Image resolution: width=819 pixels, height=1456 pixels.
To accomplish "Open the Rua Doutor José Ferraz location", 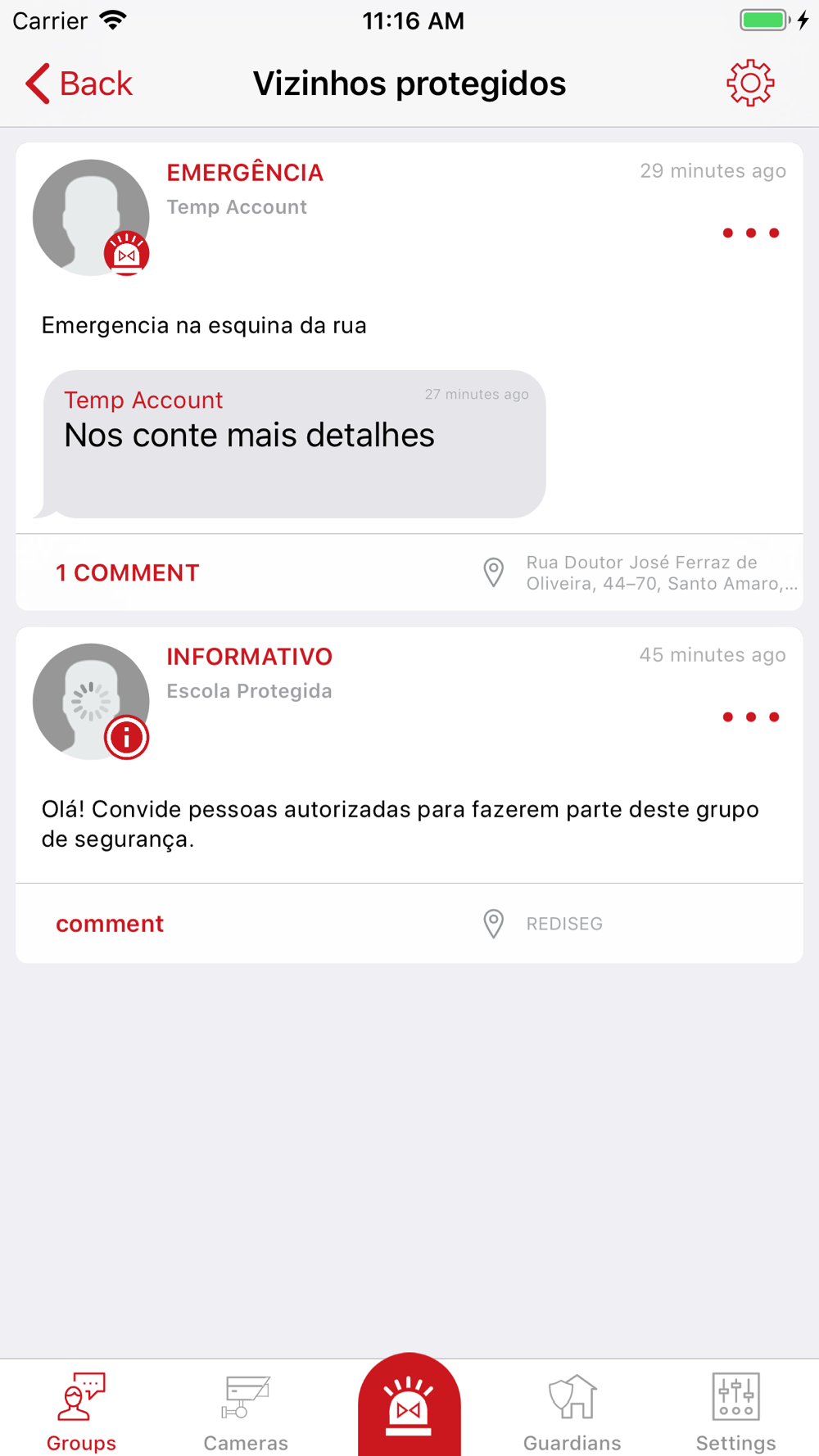I will pyautogui.click(x=640, y=572).
